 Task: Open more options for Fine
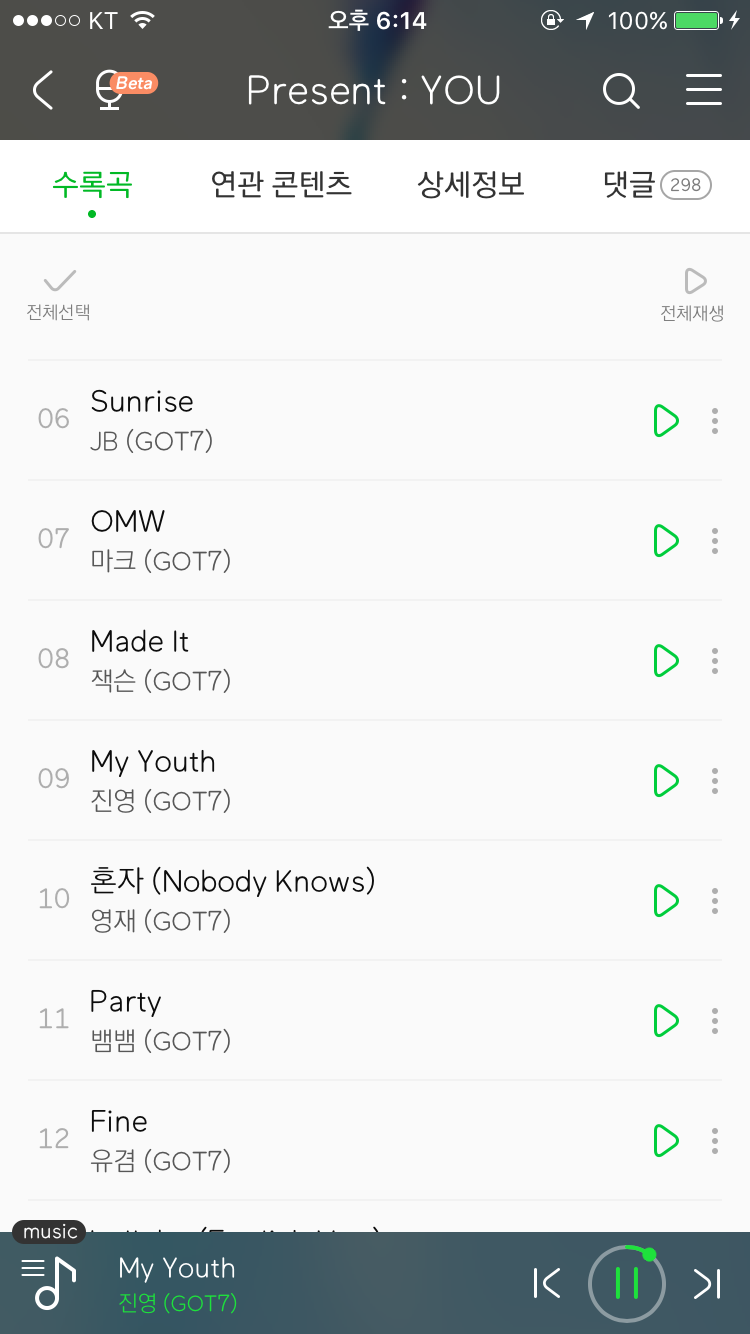click(714, 1141)
